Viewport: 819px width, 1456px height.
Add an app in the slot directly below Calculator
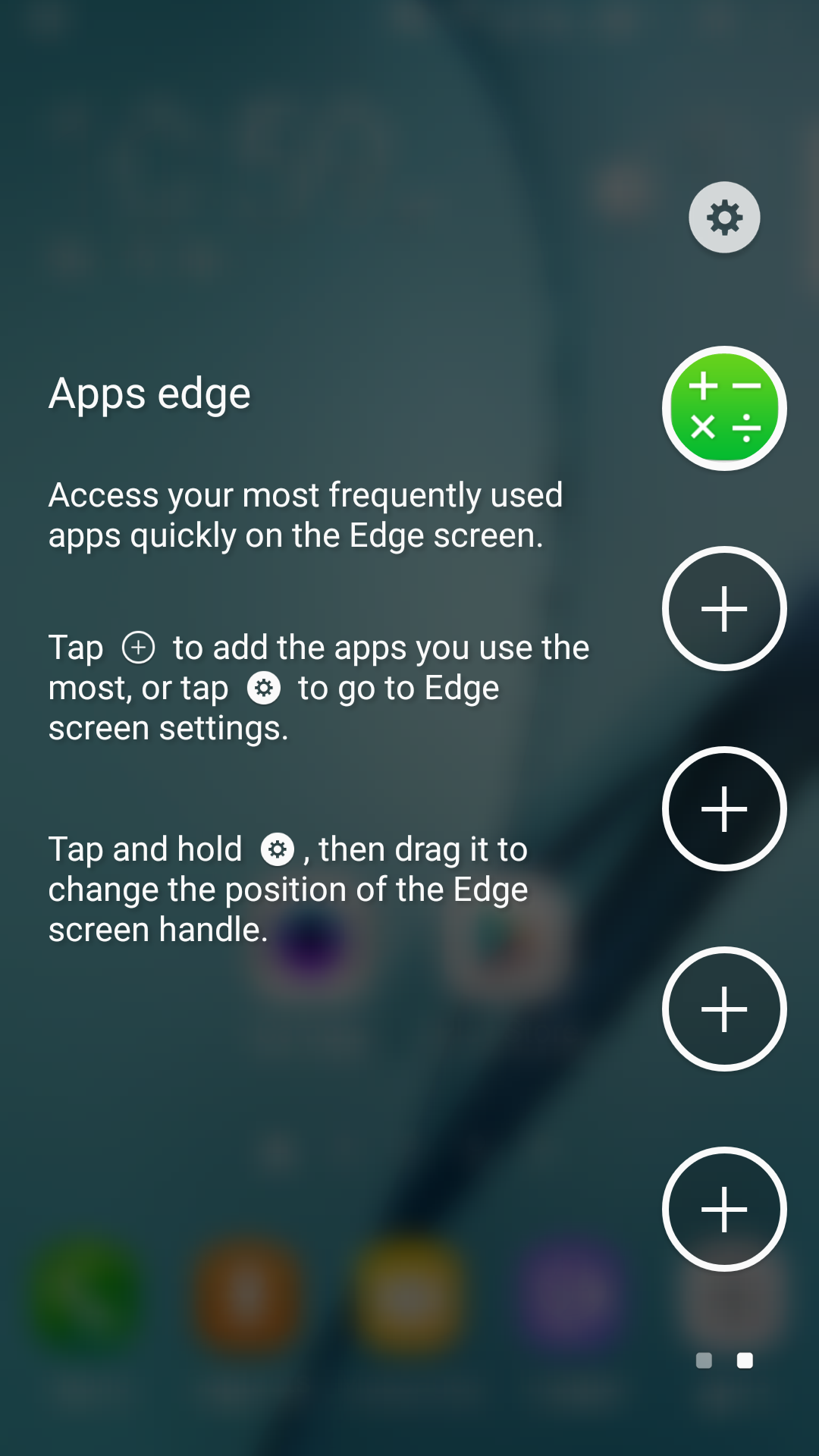724,609
